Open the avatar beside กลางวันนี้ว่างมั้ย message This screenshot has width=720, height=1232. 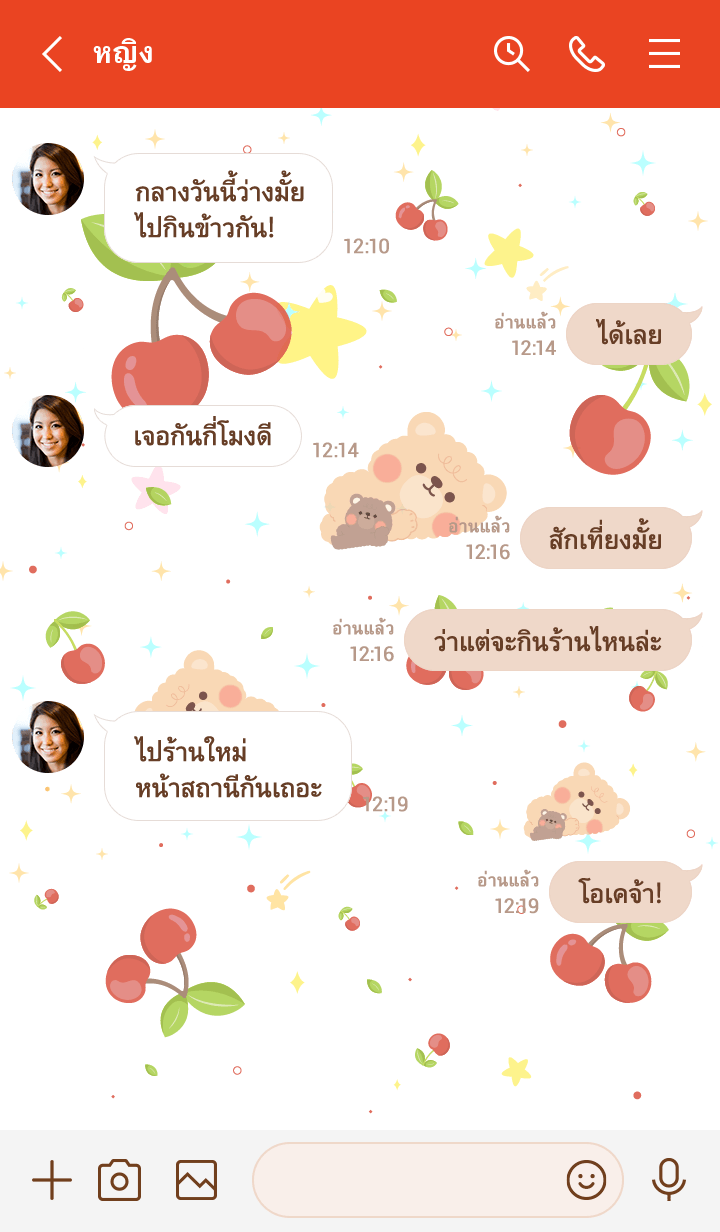(x=48, y=179)
